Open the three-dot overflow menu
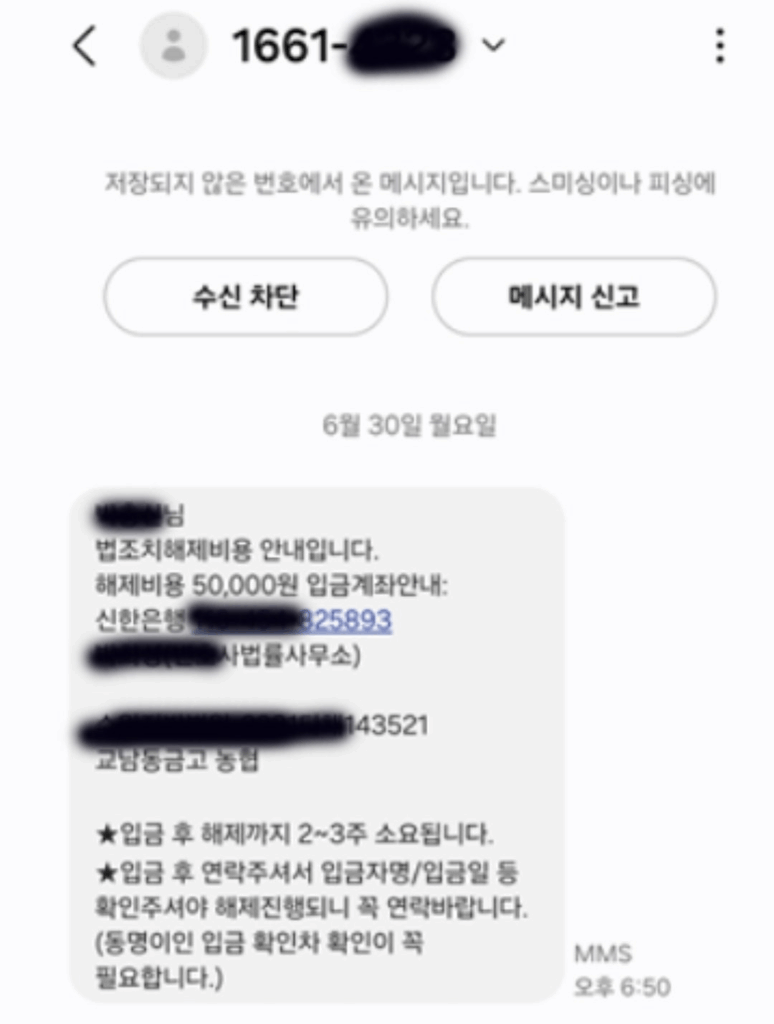The image size is (774, 1024). pyautogui.click(x=719, y=46)
